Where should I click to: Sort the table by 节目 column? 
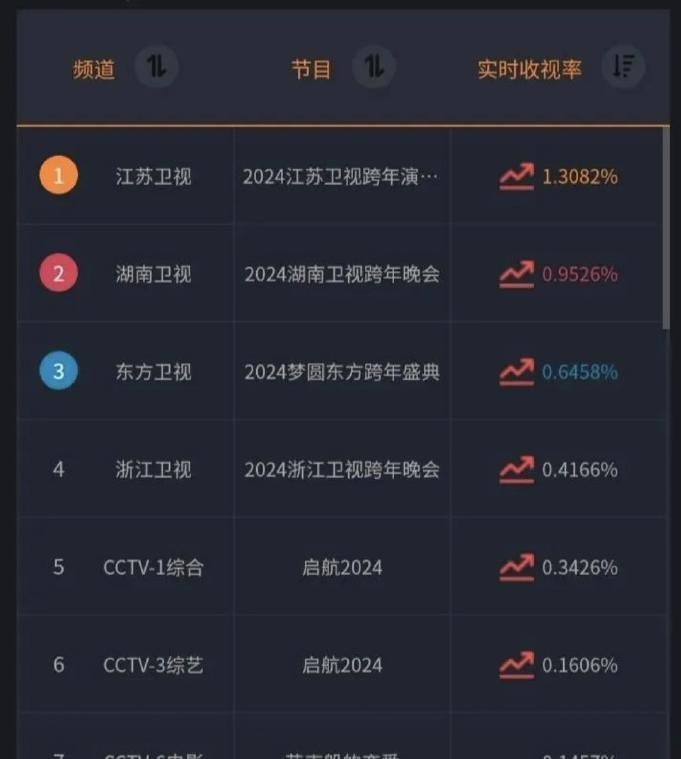pos(374,68)
